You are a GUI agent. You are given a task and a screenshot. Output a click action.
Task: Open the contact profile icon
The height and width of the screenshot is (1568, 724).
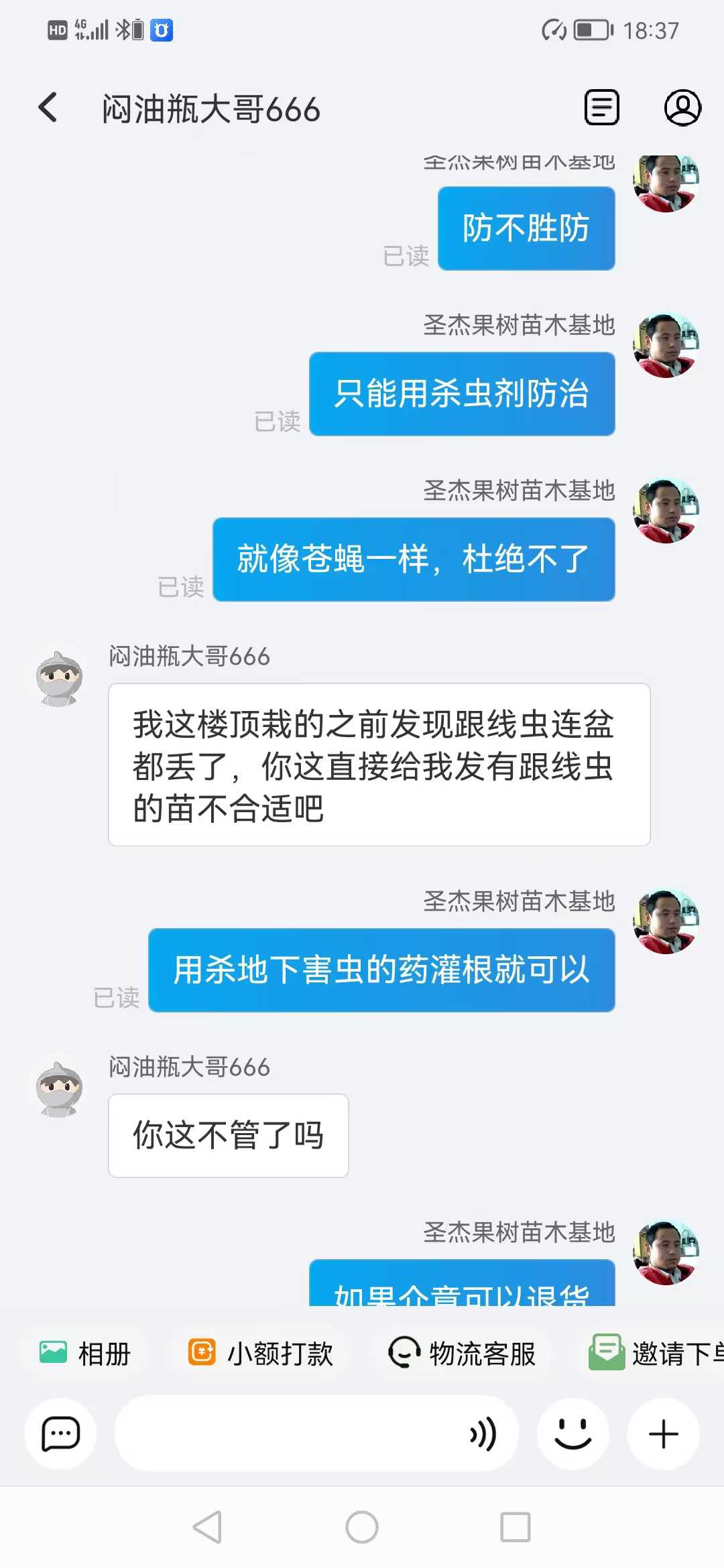click(682, 107)
